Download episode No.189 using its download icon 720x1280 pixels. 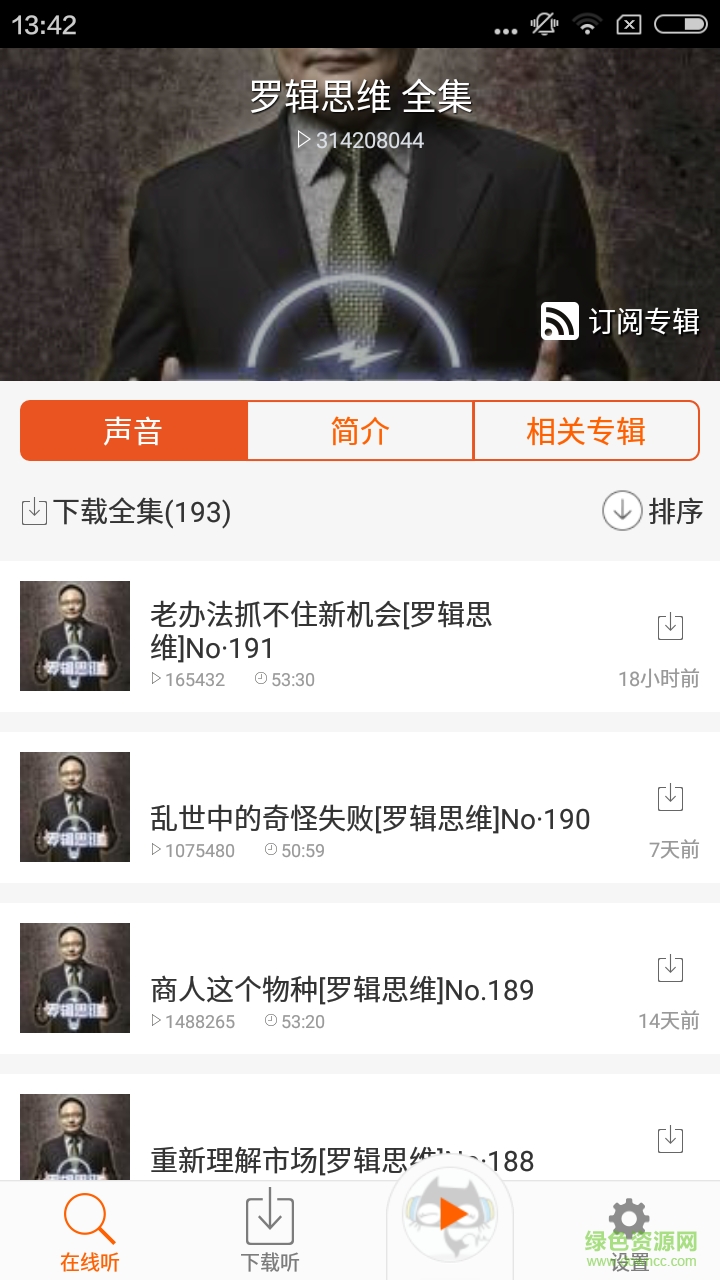671,967
